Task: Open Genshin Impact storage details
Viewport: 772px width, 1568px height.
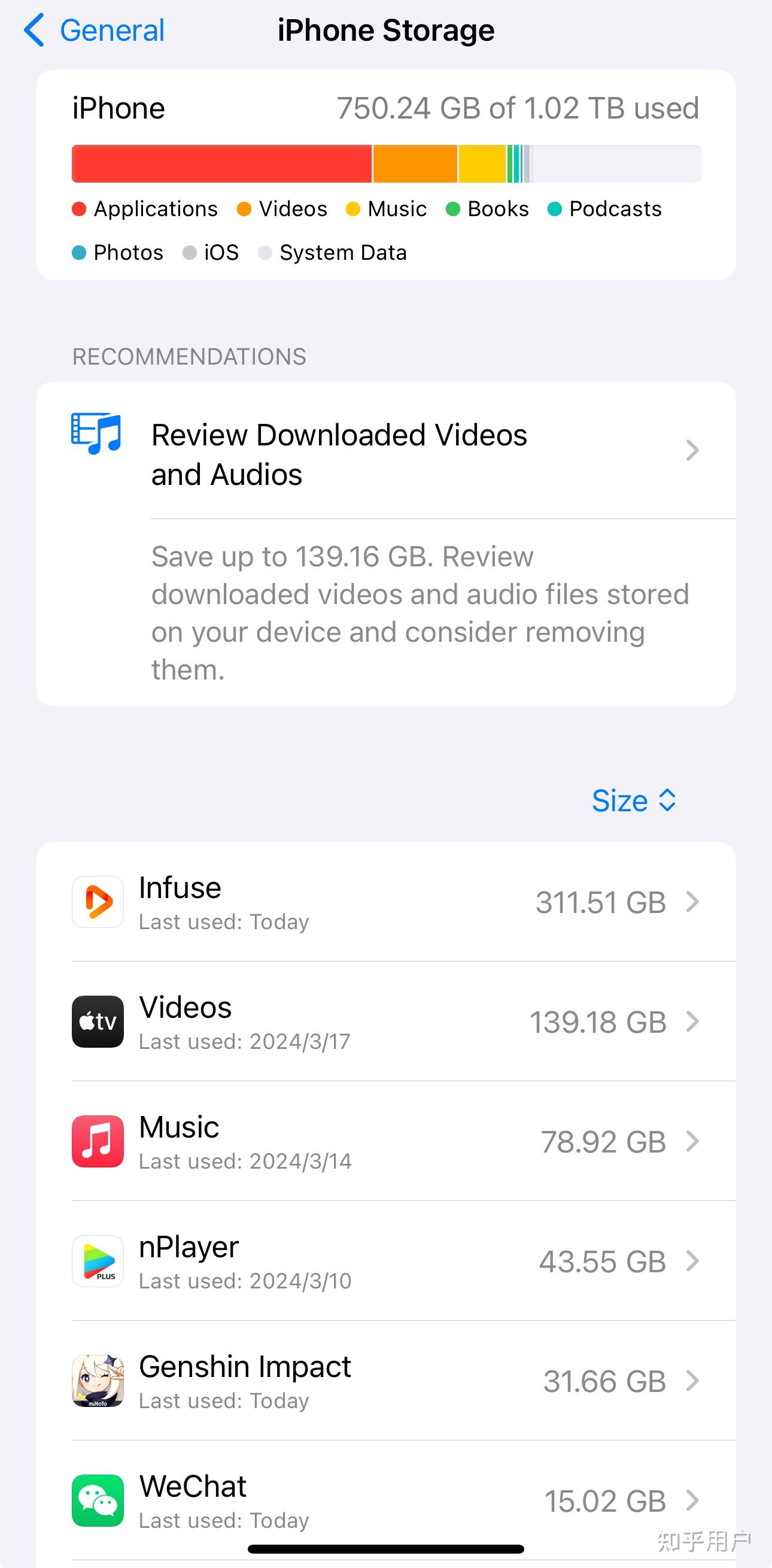Action: point(385,1381)
